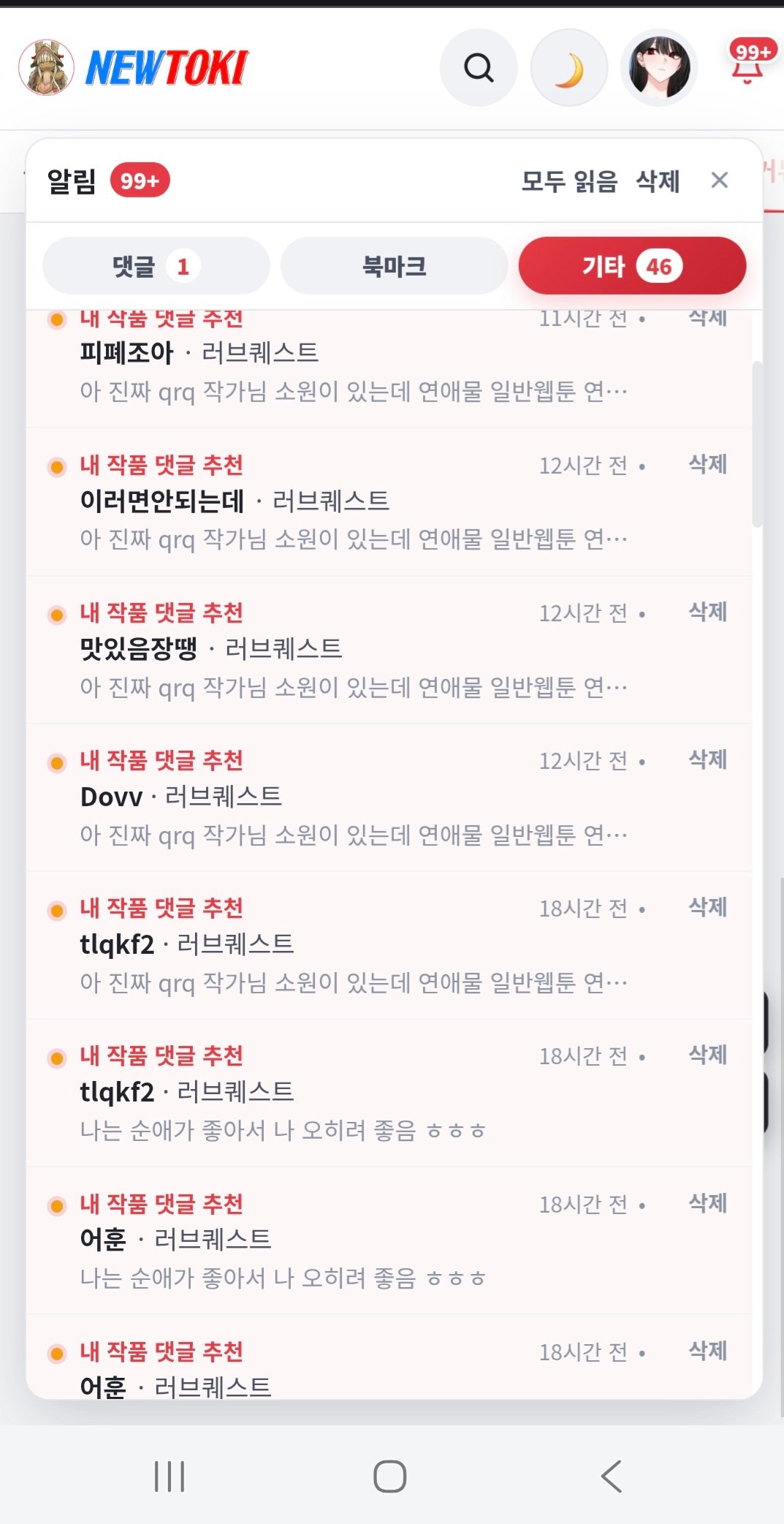Go to home via NEWTOKI logo

coord(134,68)
